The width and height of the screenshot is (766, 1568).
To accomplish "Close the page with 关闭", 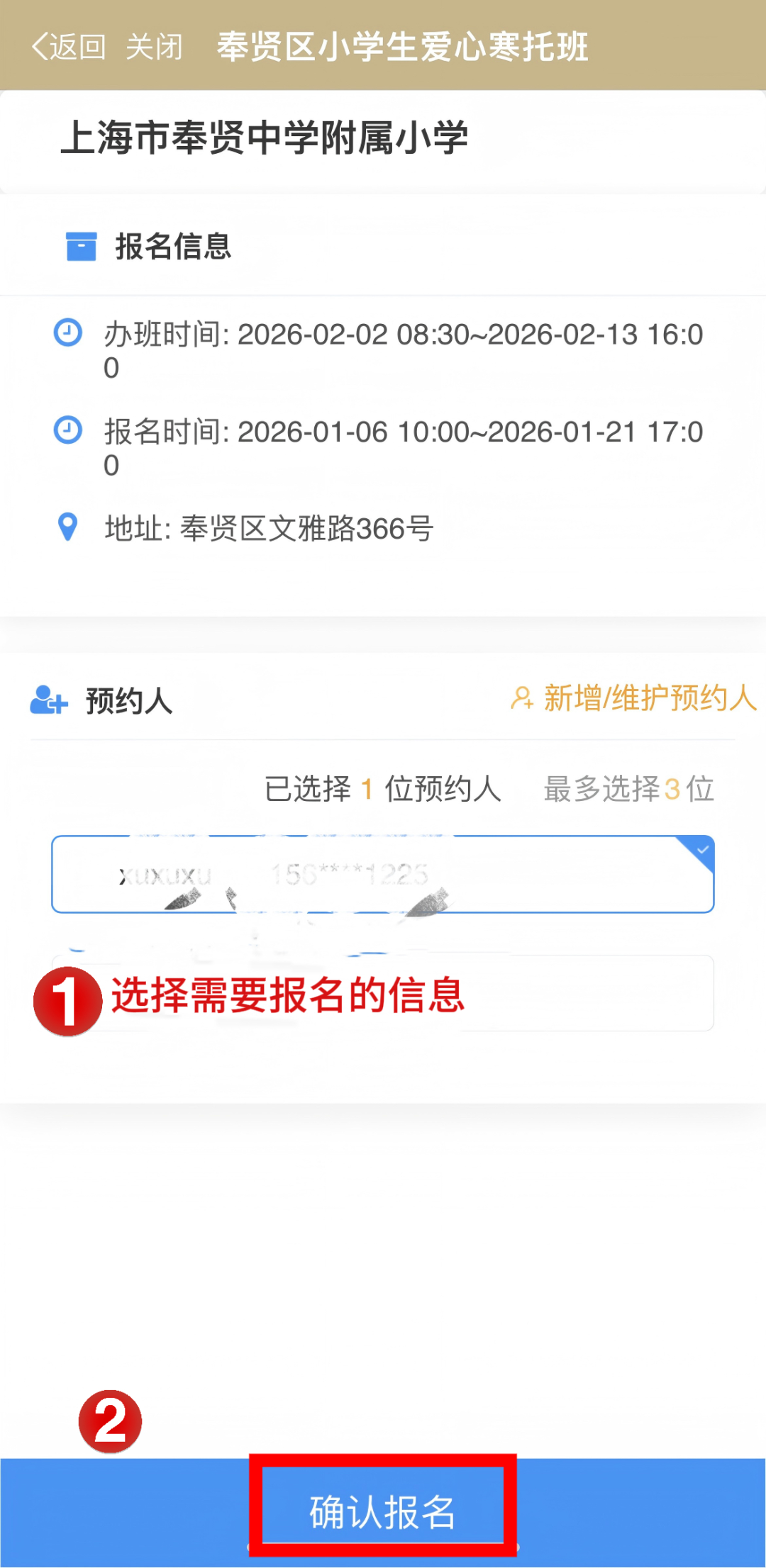I will tap(154, 47).
